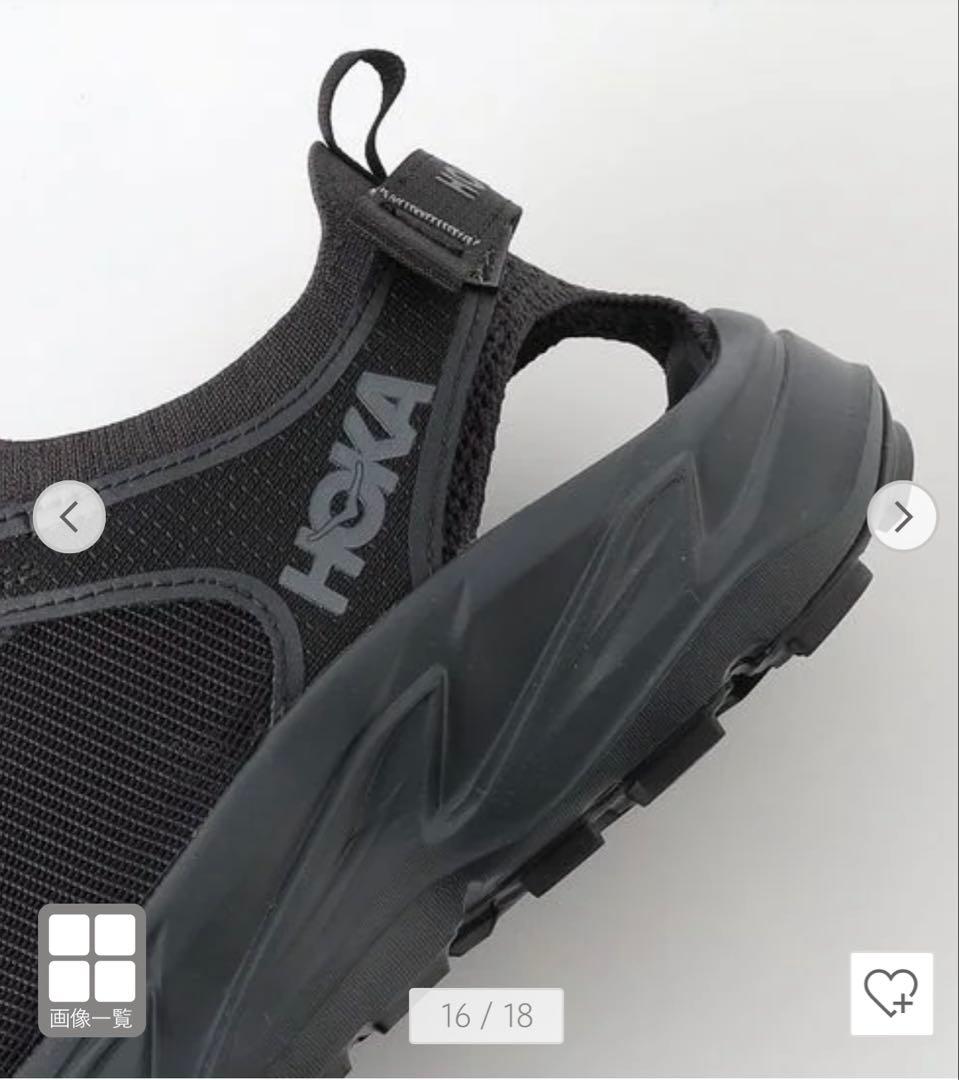Advance to photo 17 using the arrow
The height and width of the screenshot is (1080, 959).
[x=899, y=517]
